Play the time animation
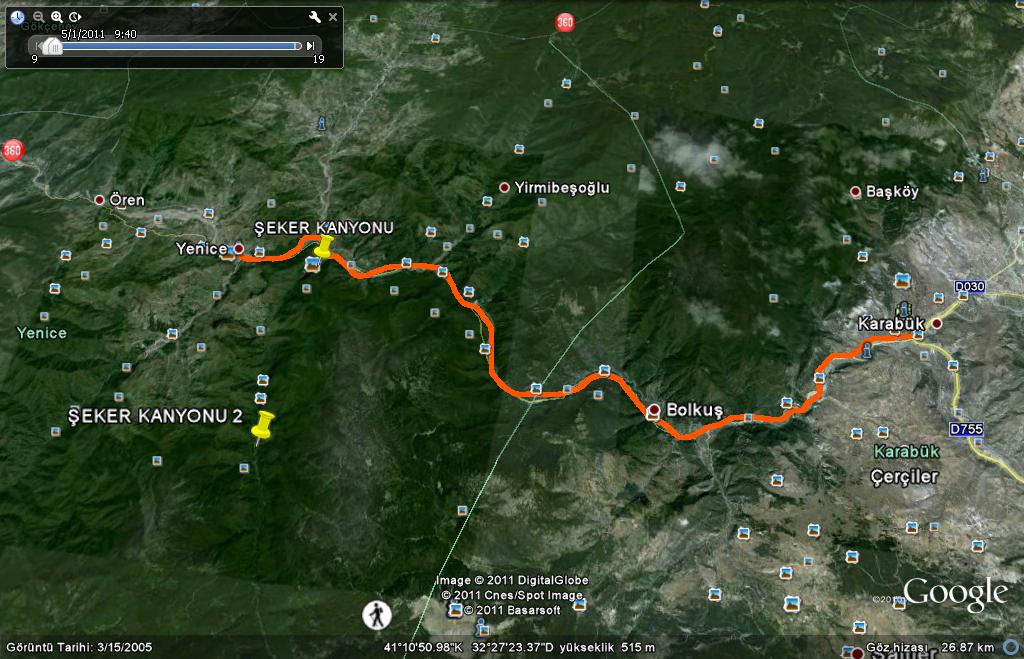1024x659 pixels. tap(75, 17)
